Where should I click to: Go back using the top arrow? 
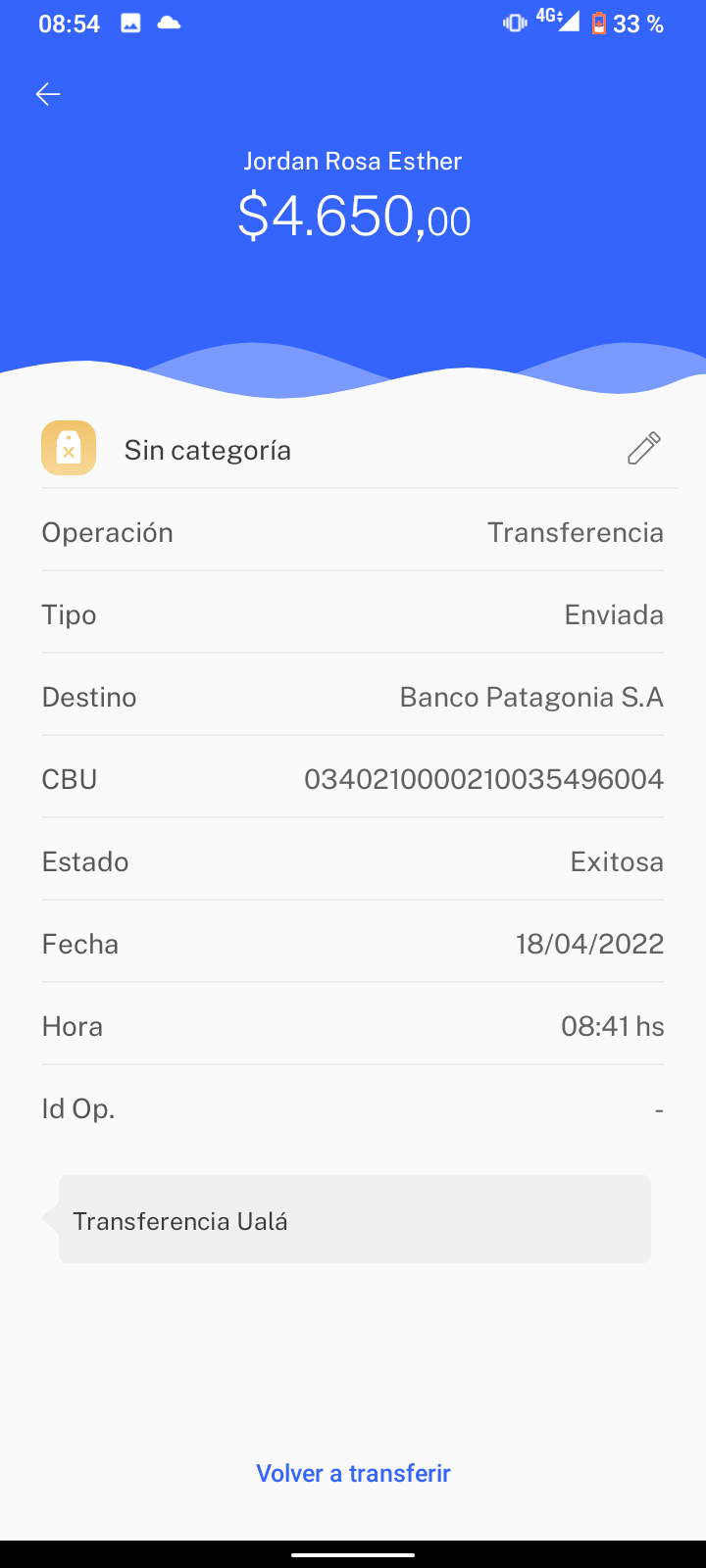click(x=48, y=94)
